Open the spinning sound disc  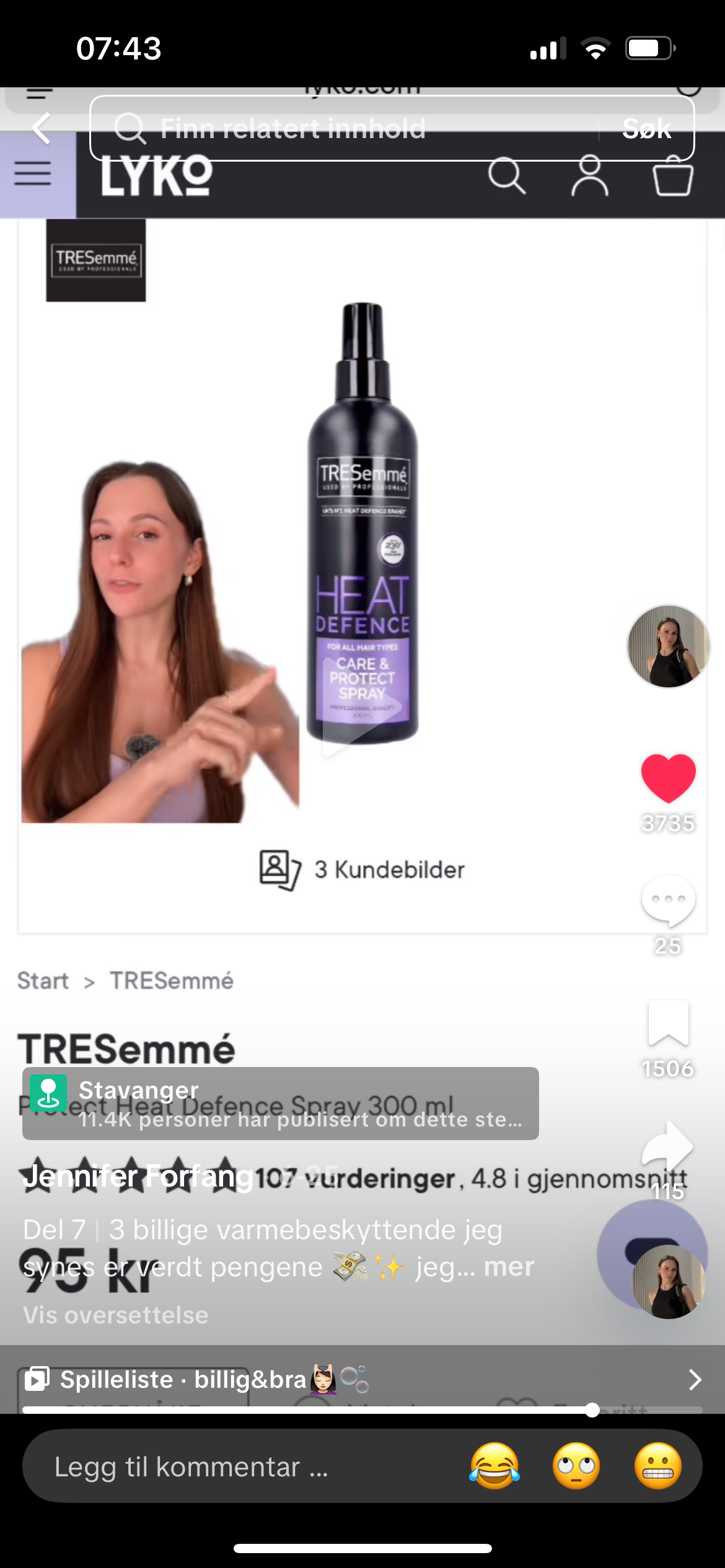[667, 1281]
